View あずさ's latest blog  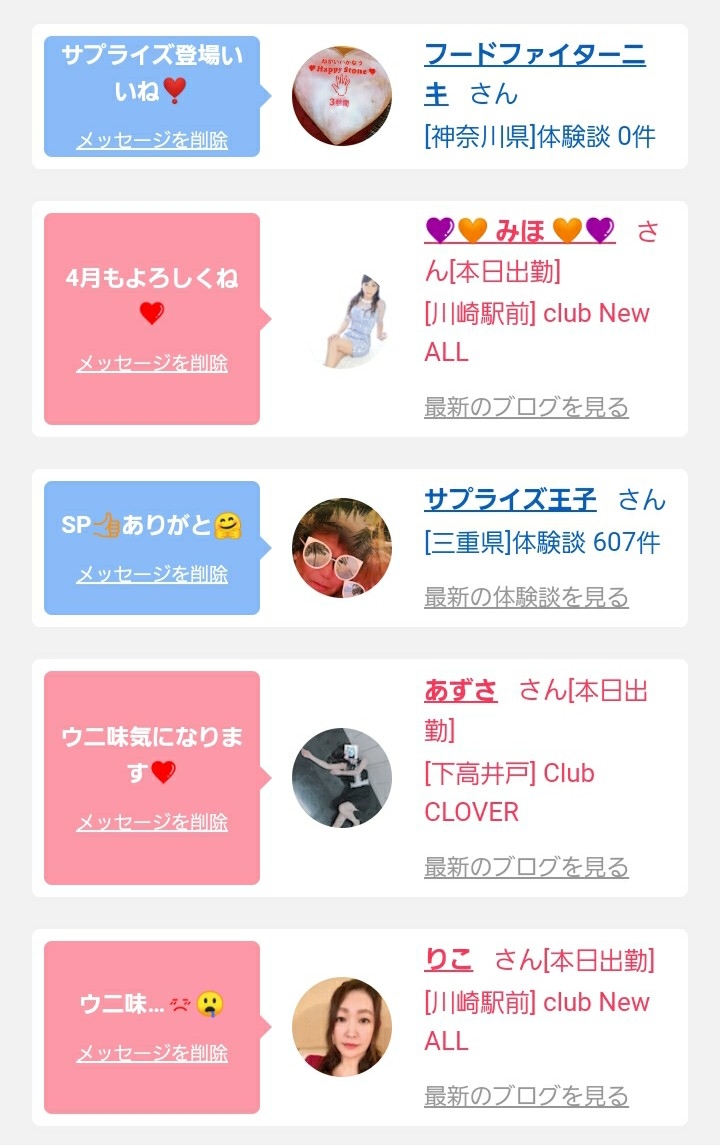(526, 866)
